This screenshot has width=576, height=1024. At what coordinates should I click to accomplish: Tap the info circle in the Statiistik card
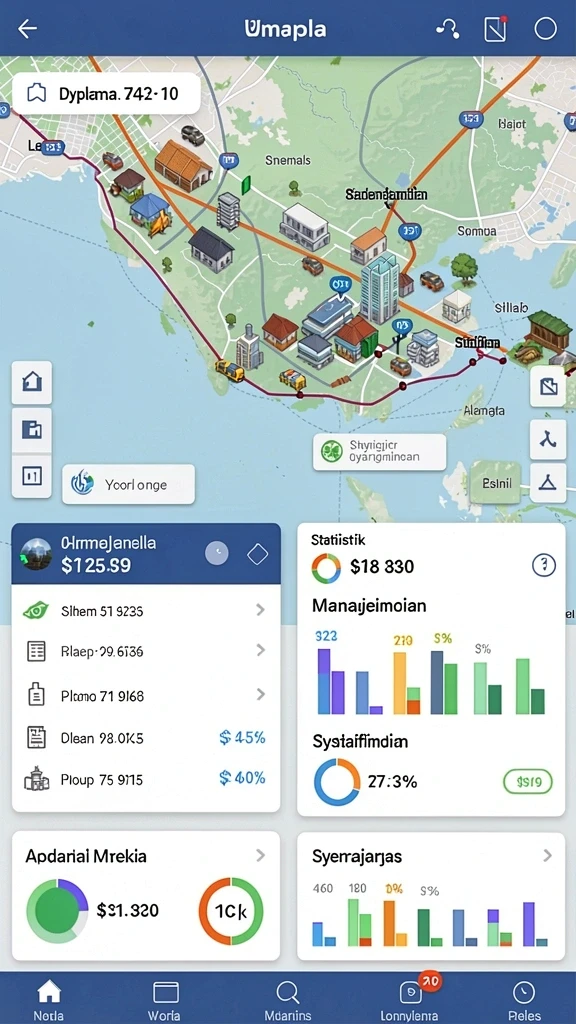pos(543,565)
